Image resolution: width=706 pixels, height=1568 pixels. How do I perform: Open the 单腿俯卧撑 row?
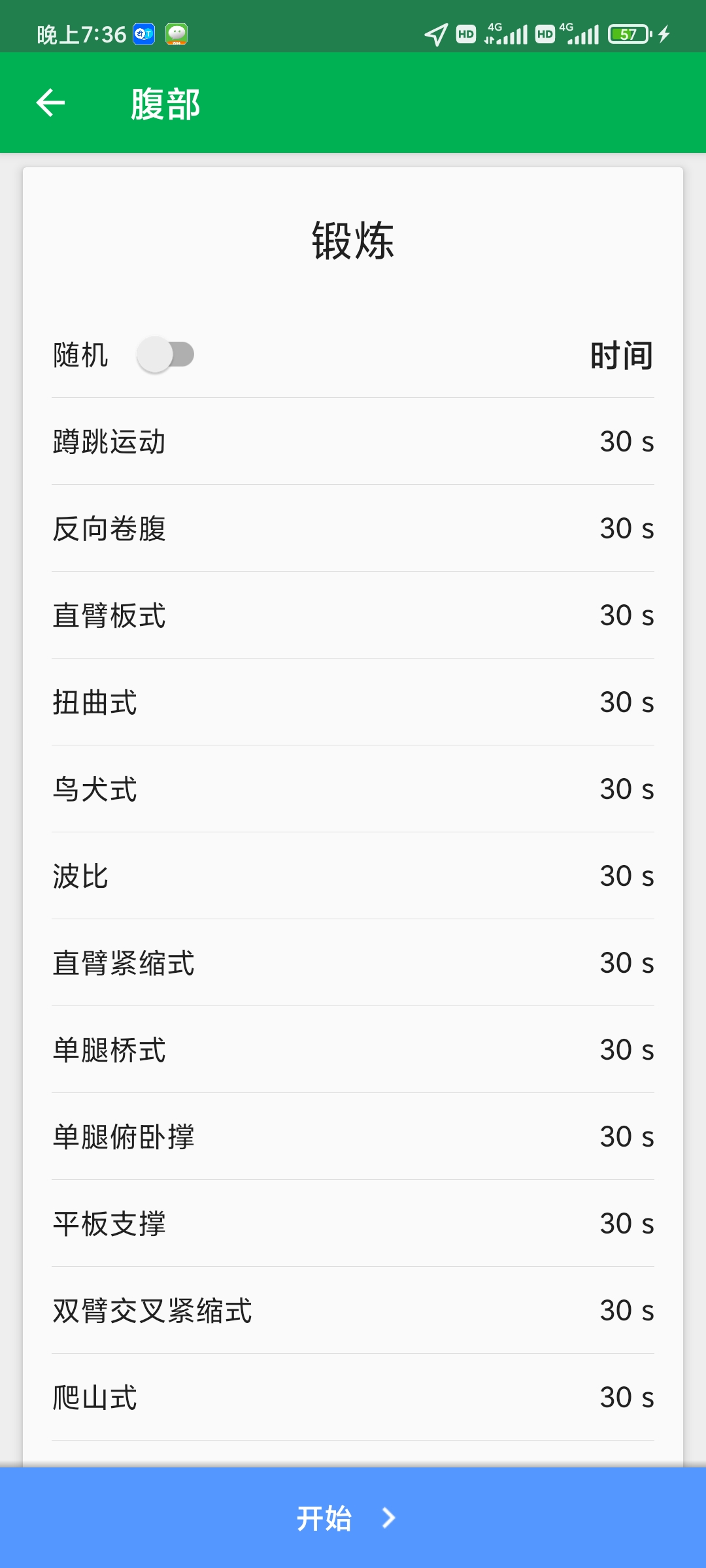pos(353,1137)
